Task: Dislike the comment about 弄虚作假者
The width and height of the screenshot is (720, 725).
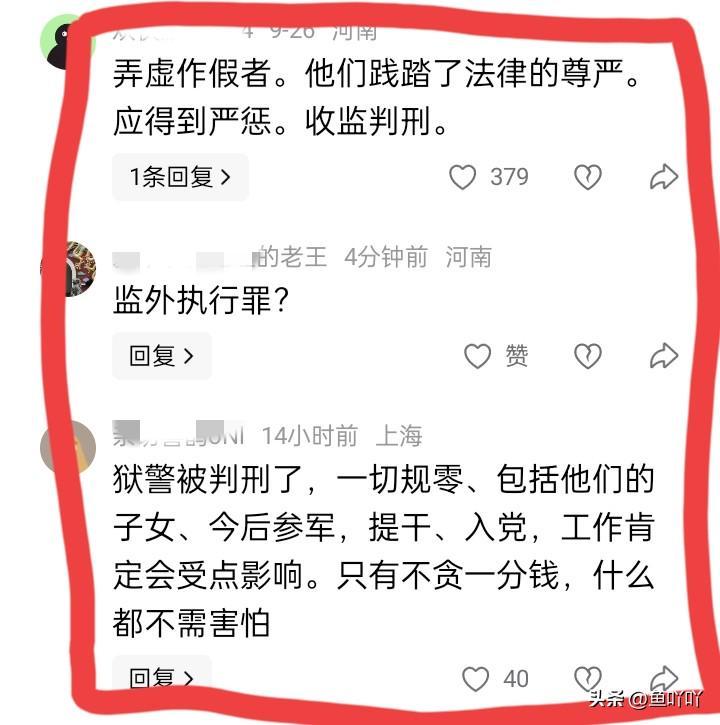Action: (587, 178)
